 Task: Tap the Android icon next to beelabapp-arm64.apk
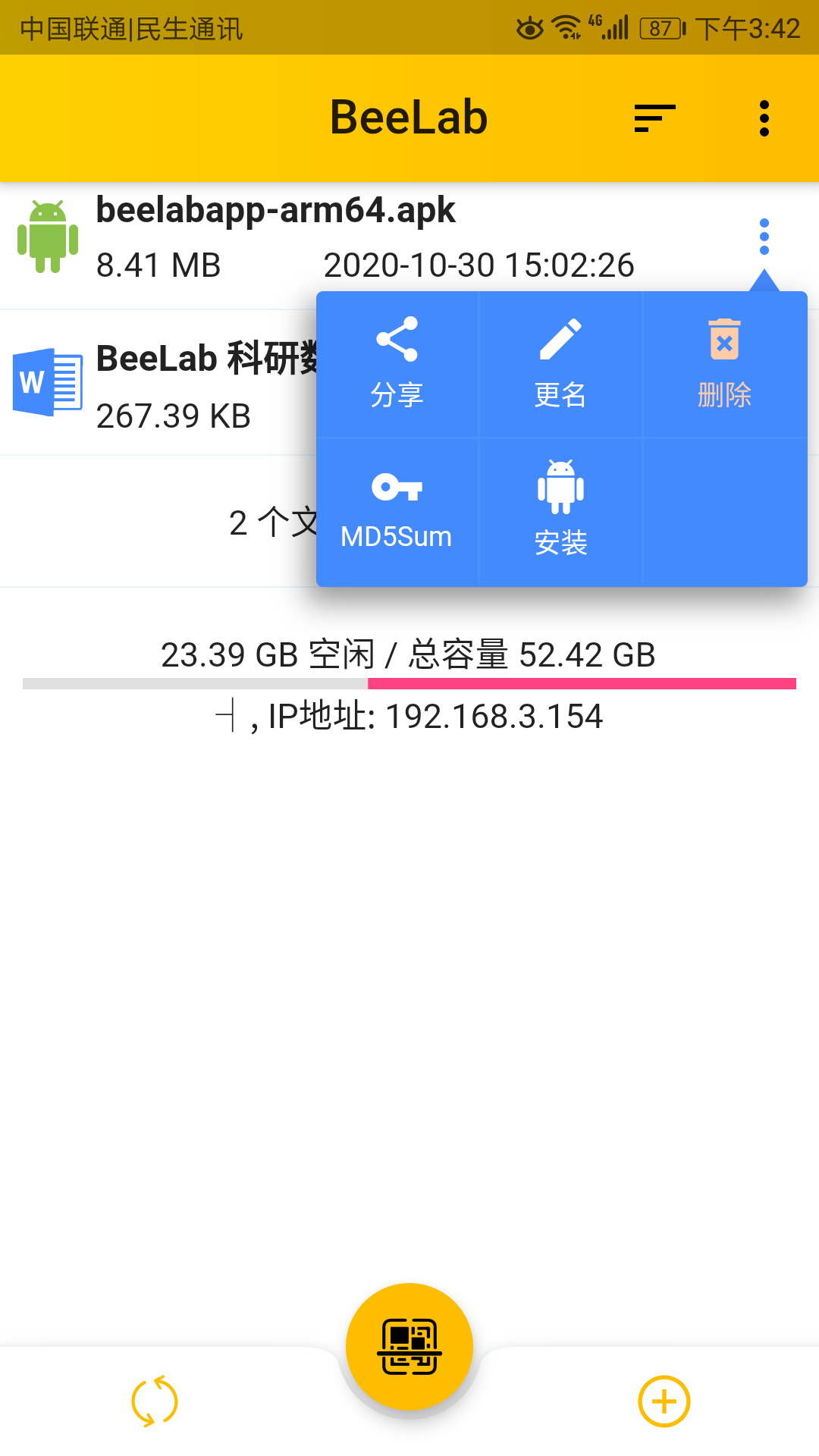[x=47, y=237]
